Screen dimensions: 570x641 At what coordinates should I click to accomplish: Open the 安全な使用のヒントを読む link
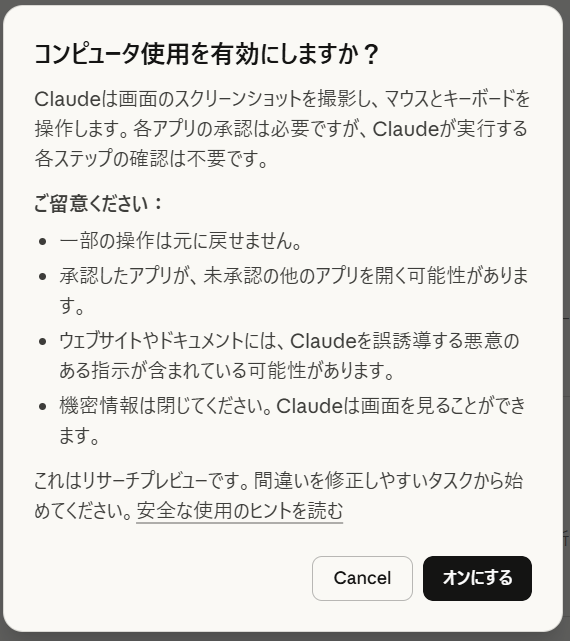click(240, 511)
